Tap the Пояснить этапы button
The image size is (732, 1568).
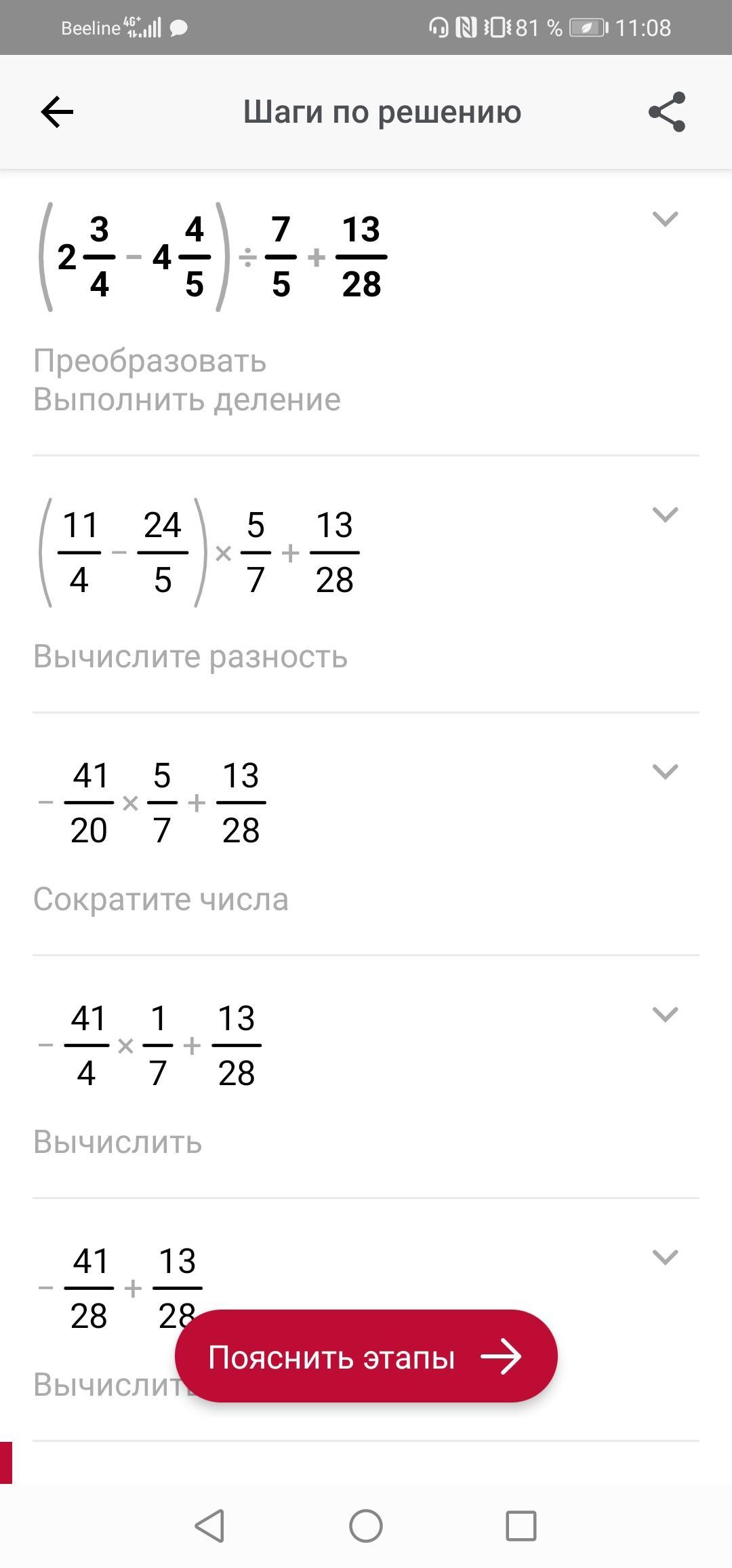tap(366, 1357)
